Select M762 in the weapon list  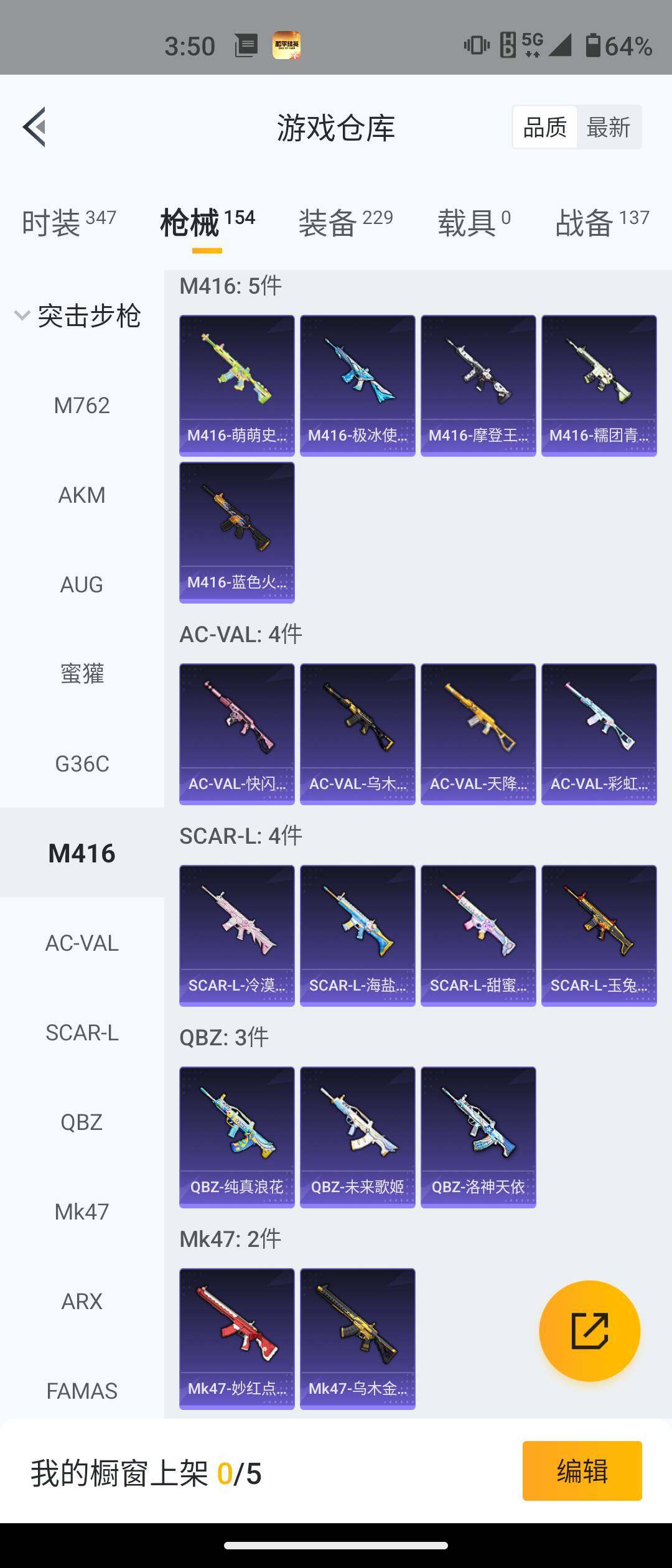[x=82, y=405]
